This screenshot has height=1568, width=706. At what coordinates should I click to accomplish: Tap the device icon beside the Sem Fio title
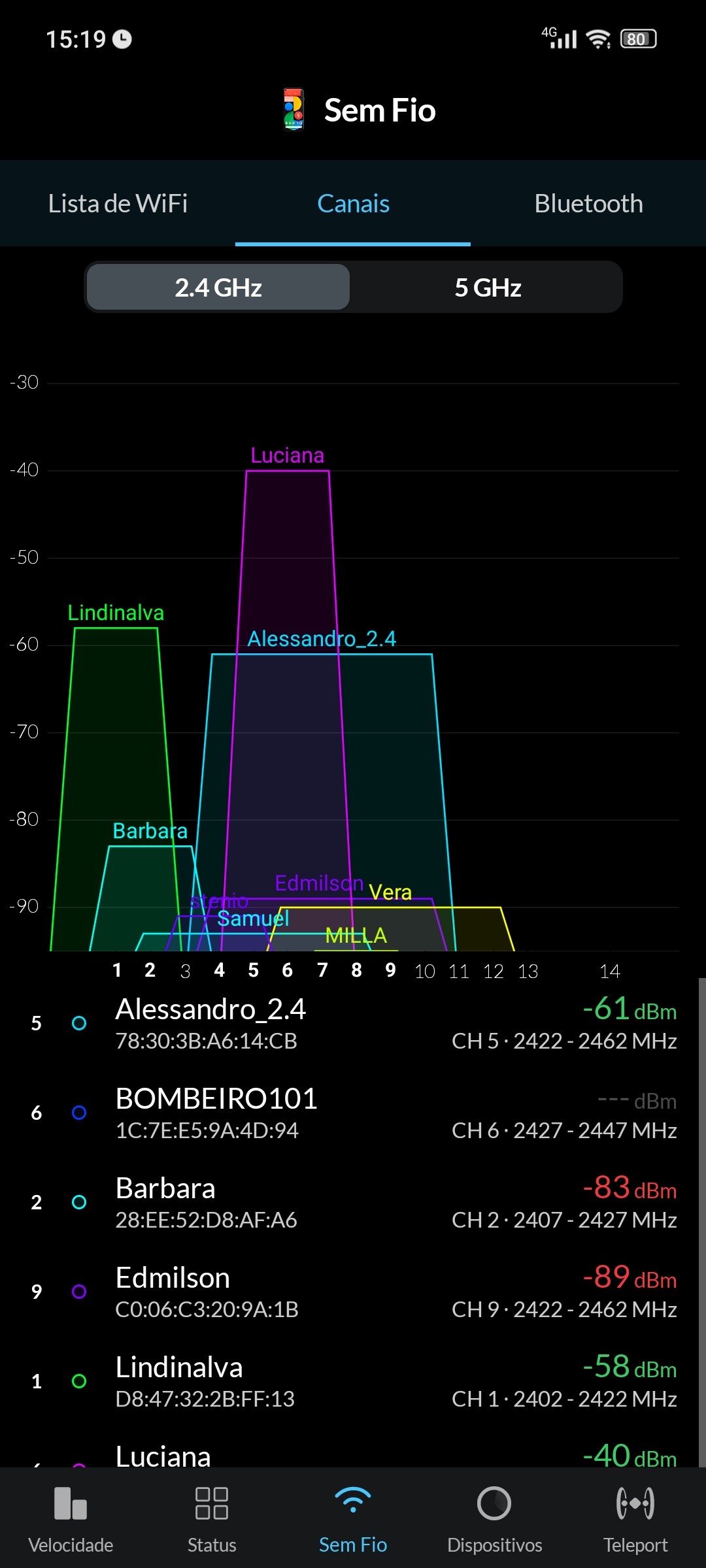(294, 110)
